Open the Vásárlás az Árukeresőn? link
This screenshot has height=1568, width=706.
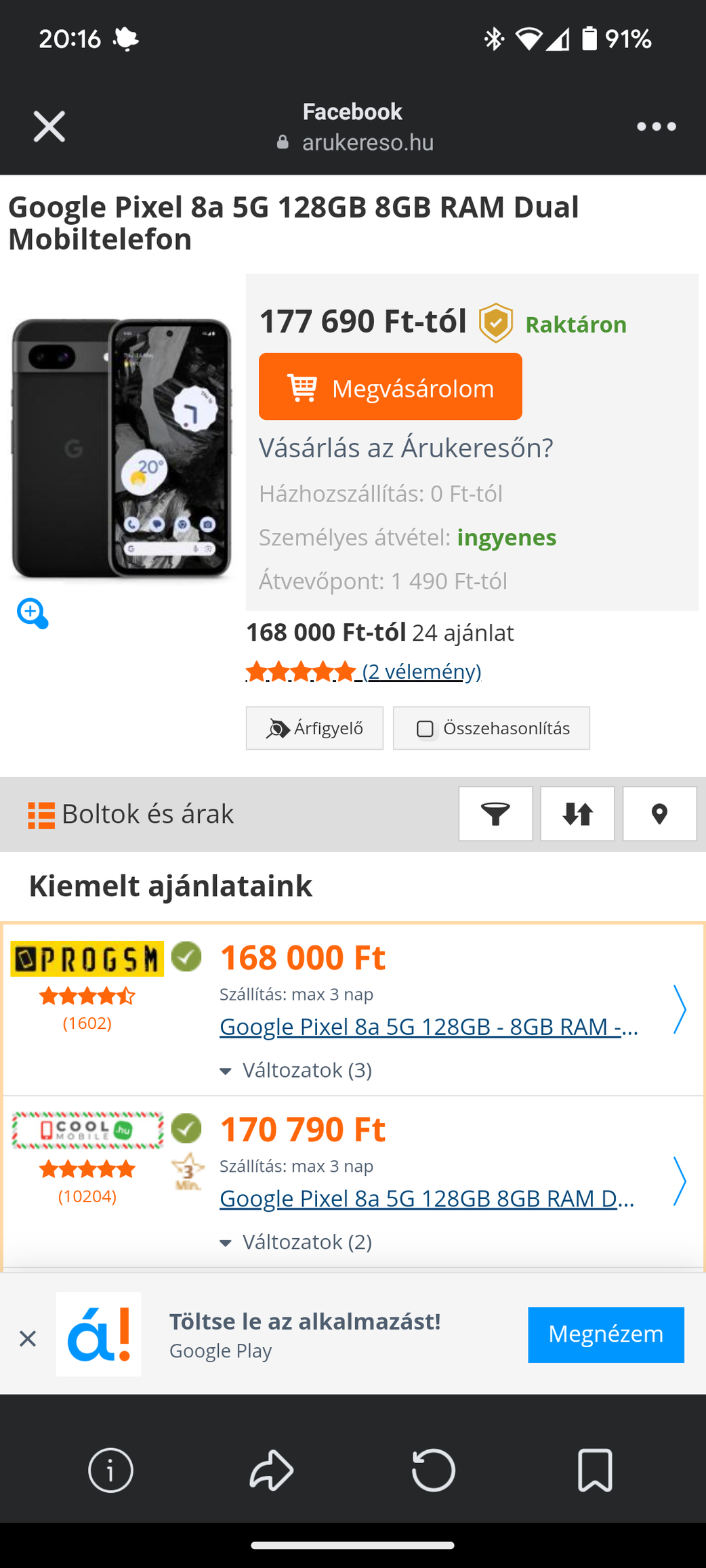[x=406, y=448]
